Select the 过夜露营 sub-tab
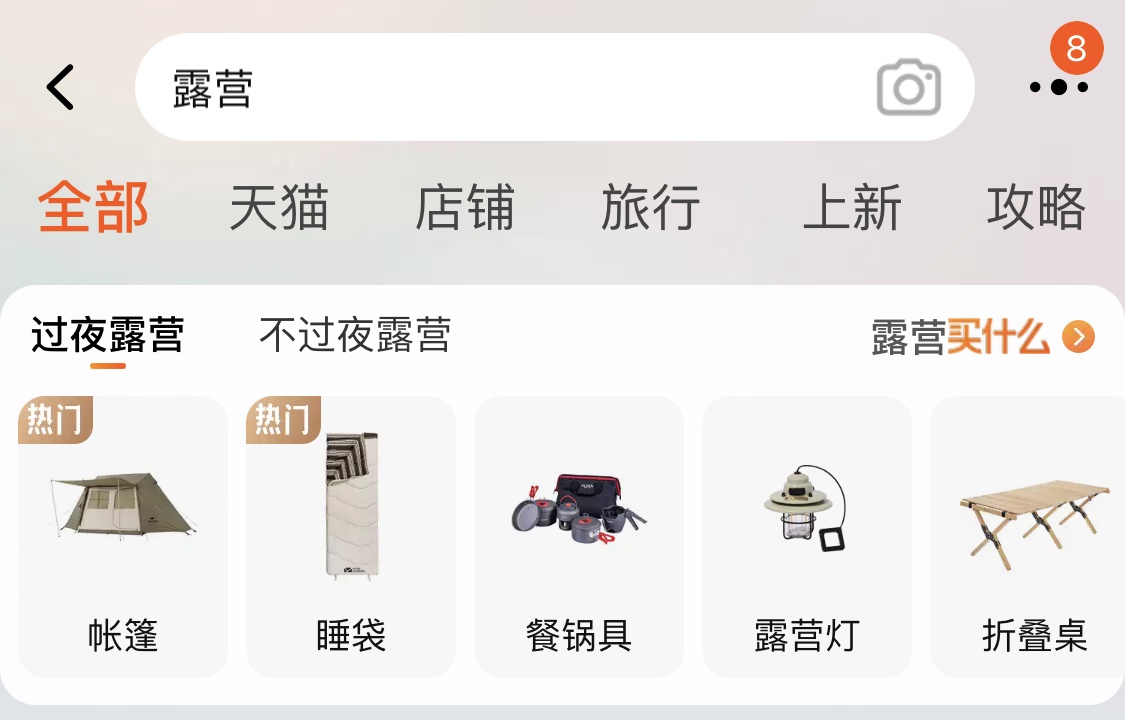1125x720 pixels. coord(108,337)
